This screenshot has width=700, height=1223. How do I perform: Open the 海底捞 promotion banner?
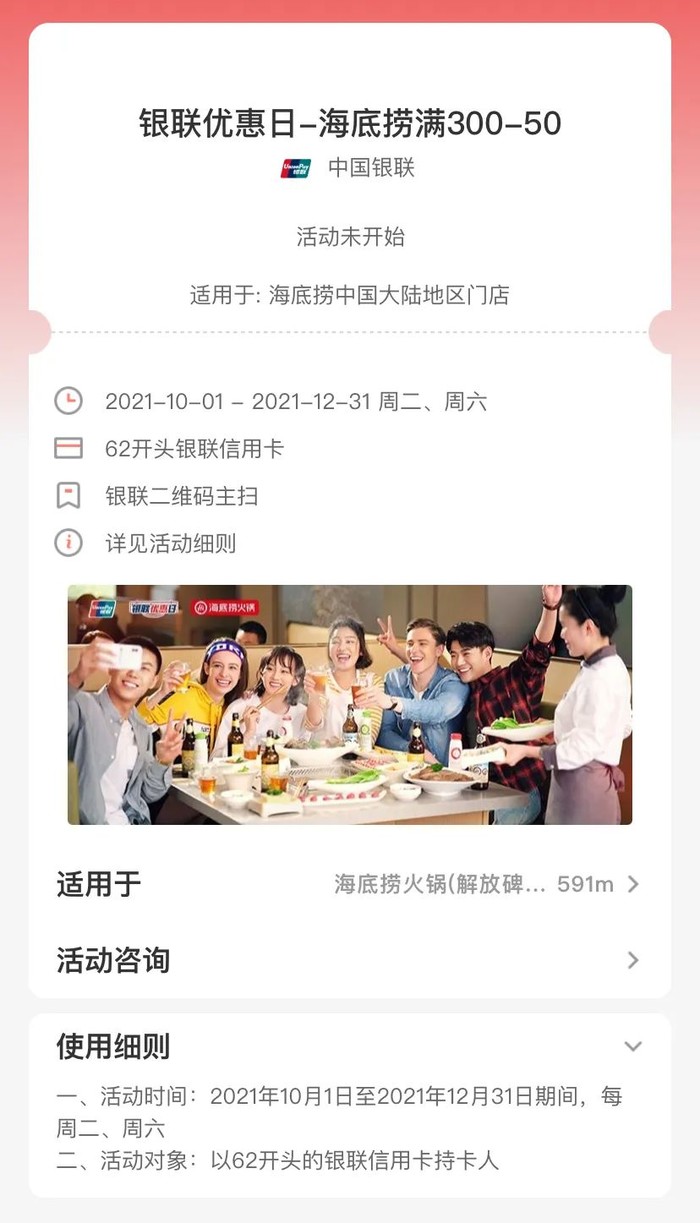pyautogui.click(x=349, y=704)
